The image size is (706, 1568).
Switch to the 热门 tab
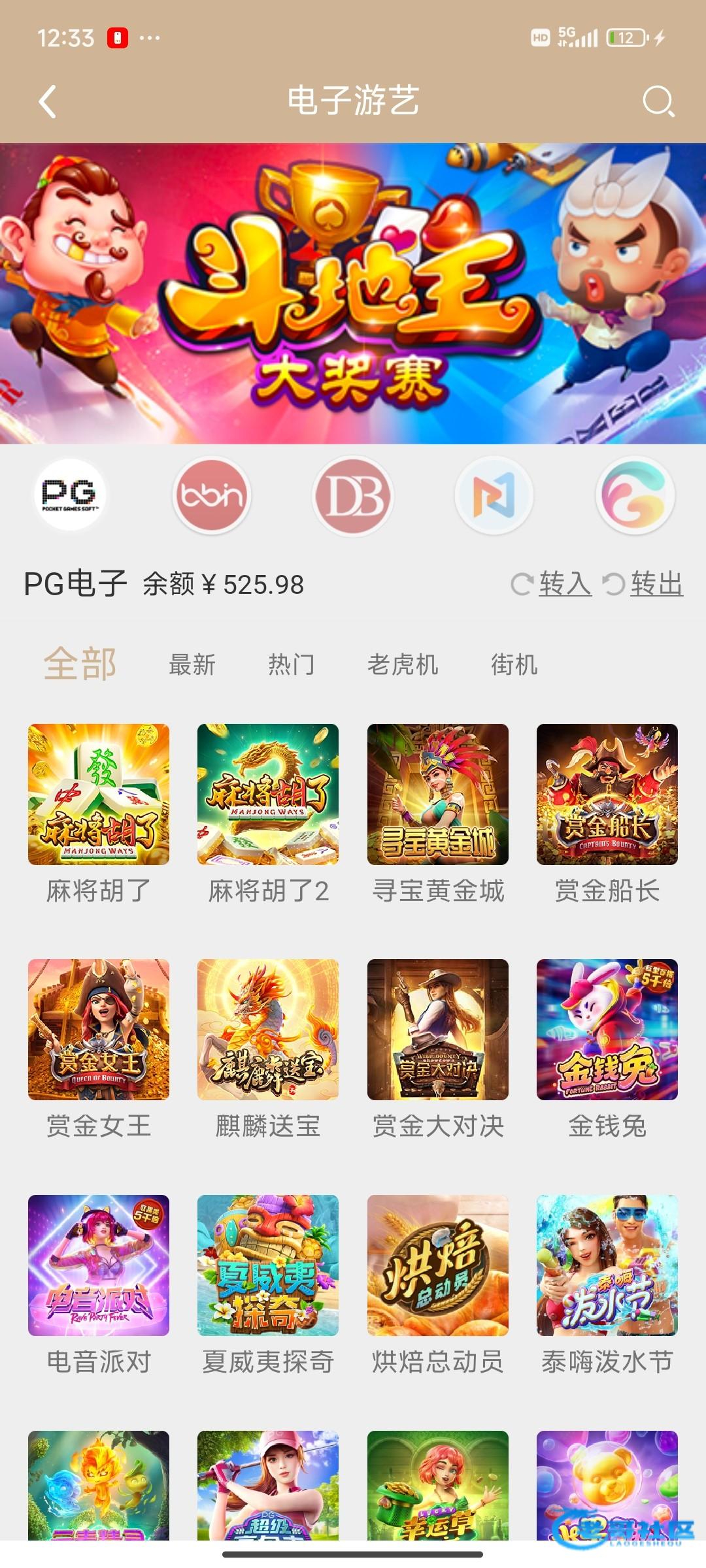(292, 665)
